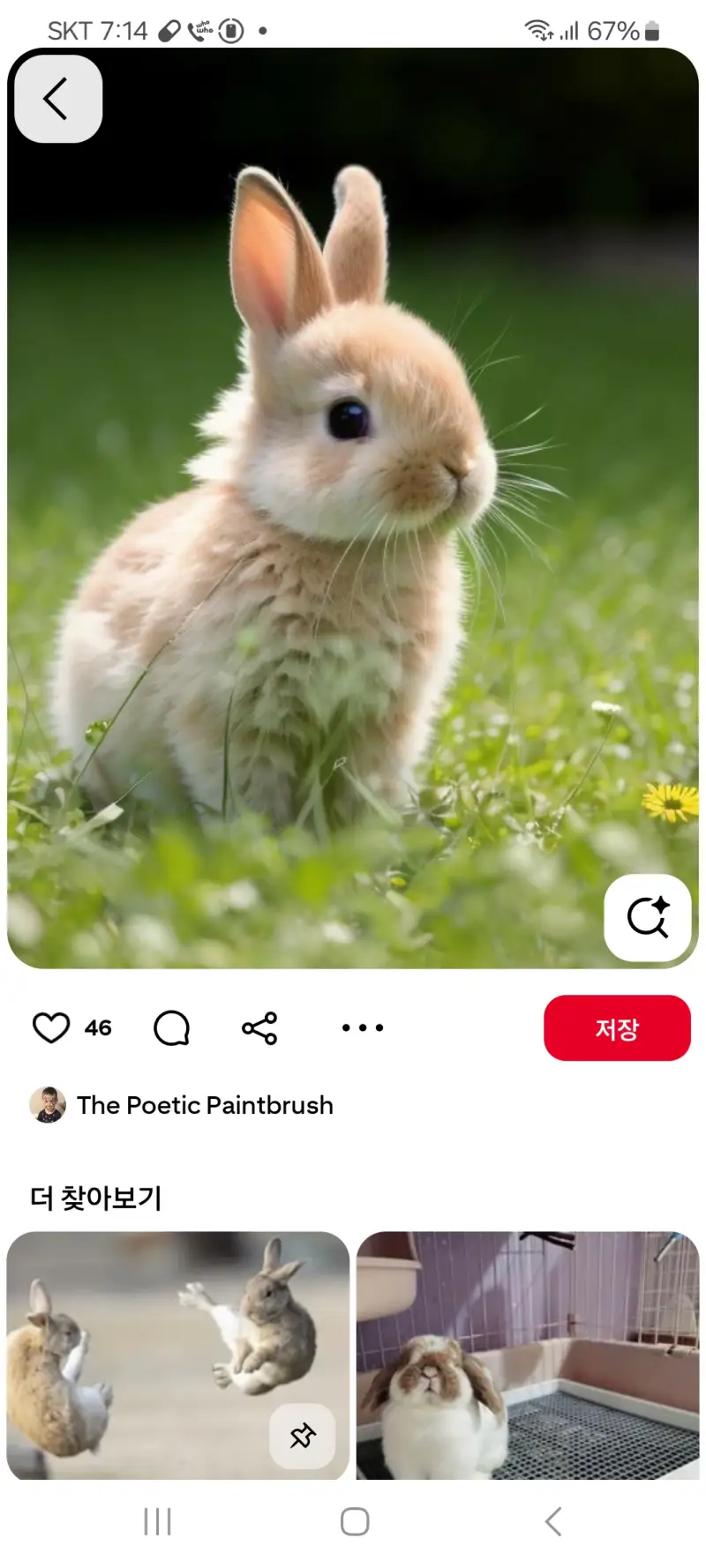Tap the system home button
The width and height of the screenshot is (706, 1568).
[x=355, y=1521]
